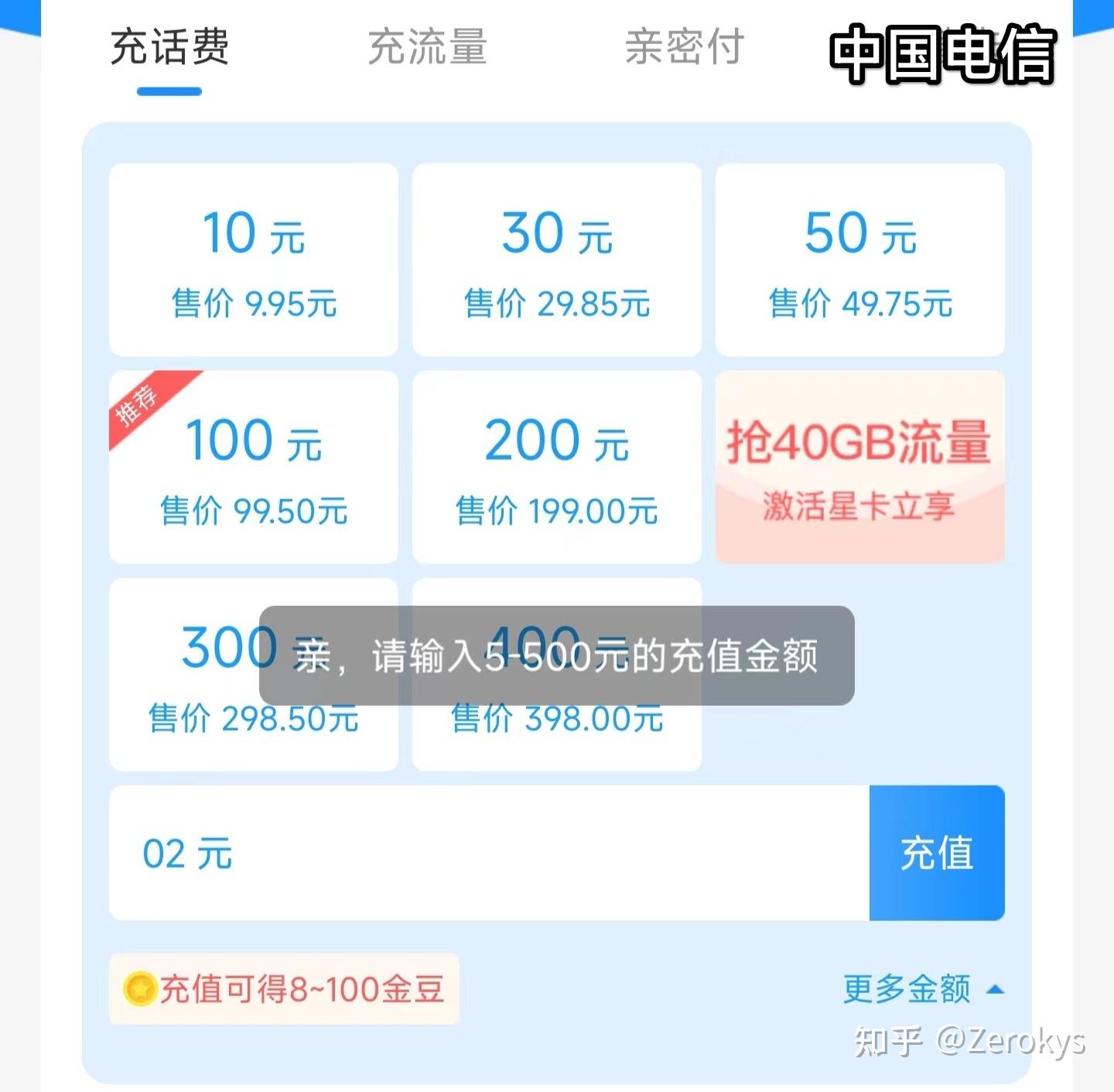The width and height of the screenshot is (1114, 1092).
Task: Pick the 400元 recharge amount
Action: (557, 735)
